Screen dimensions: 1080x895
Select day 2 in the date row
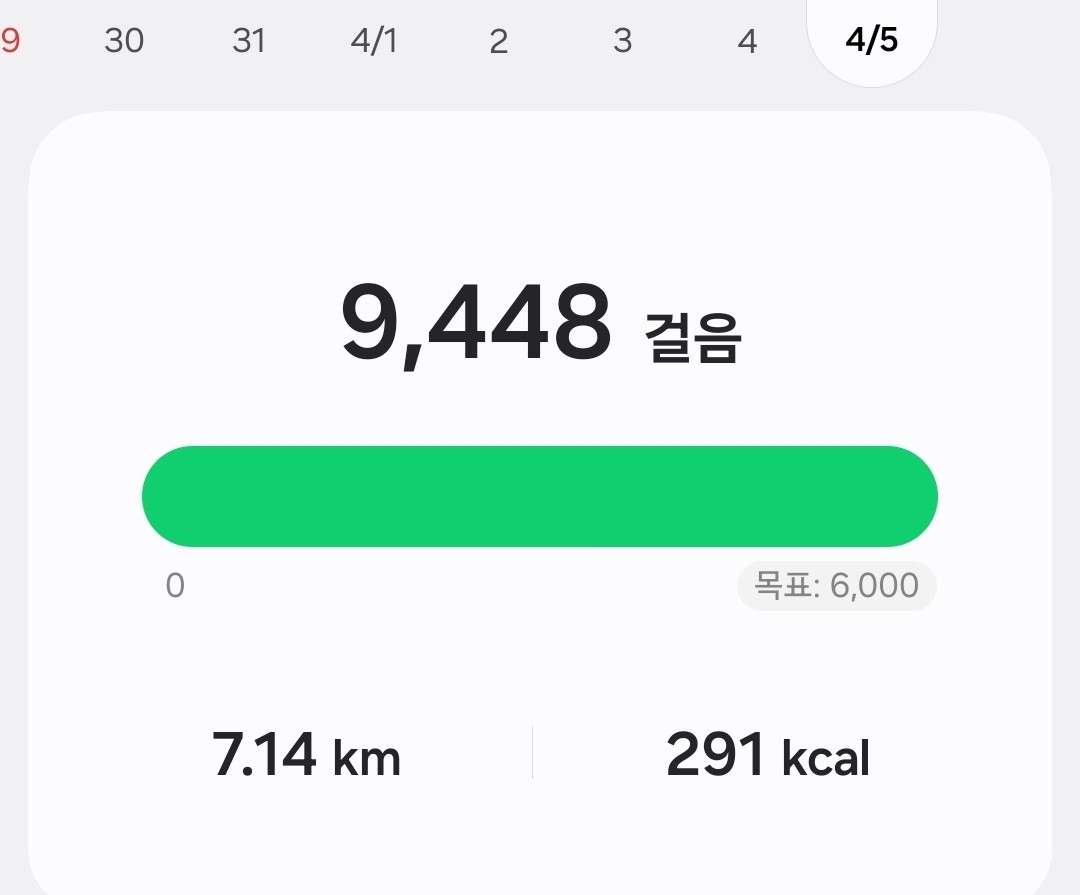(498, 41)
